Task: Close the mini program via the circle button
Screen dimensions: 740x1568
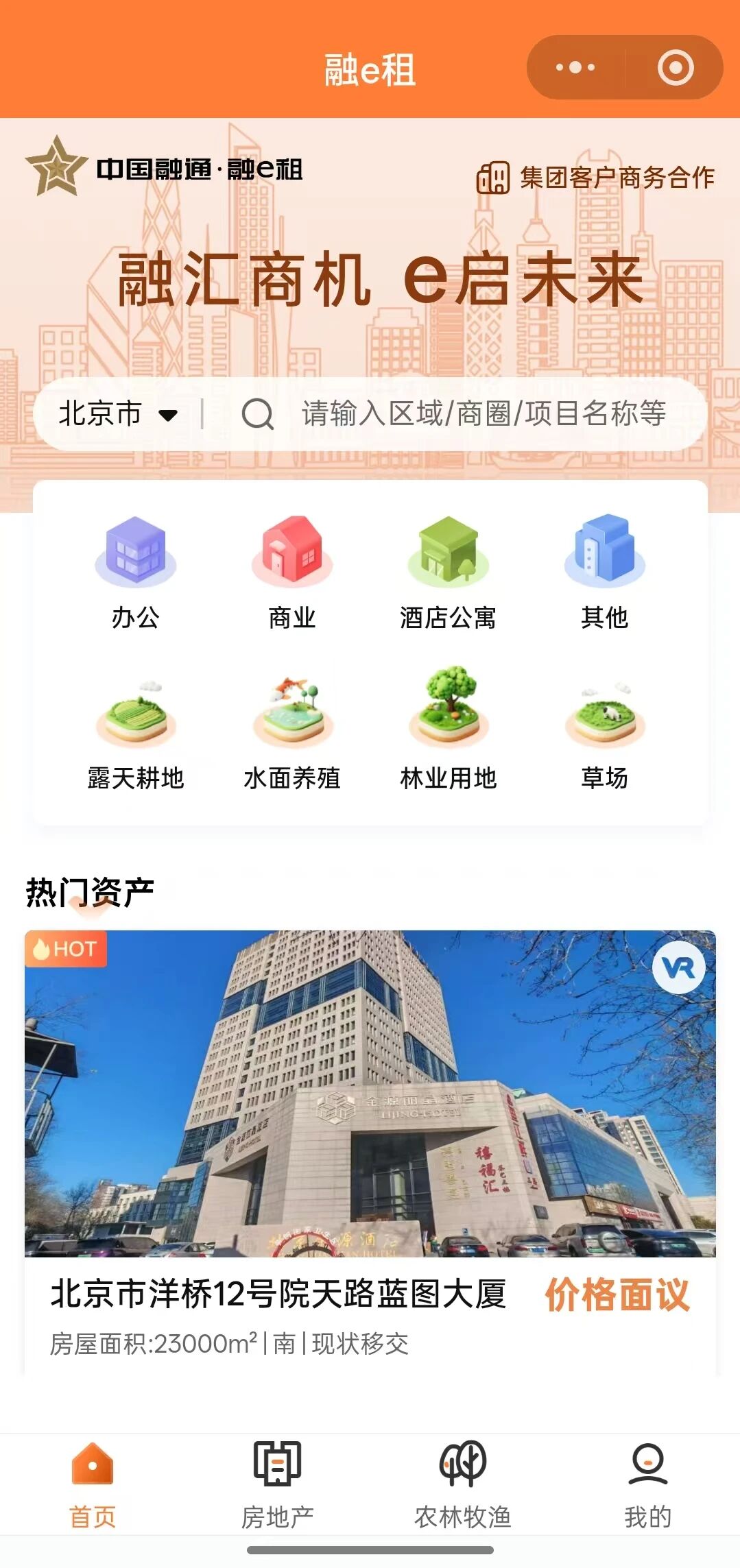Action: 675,67
